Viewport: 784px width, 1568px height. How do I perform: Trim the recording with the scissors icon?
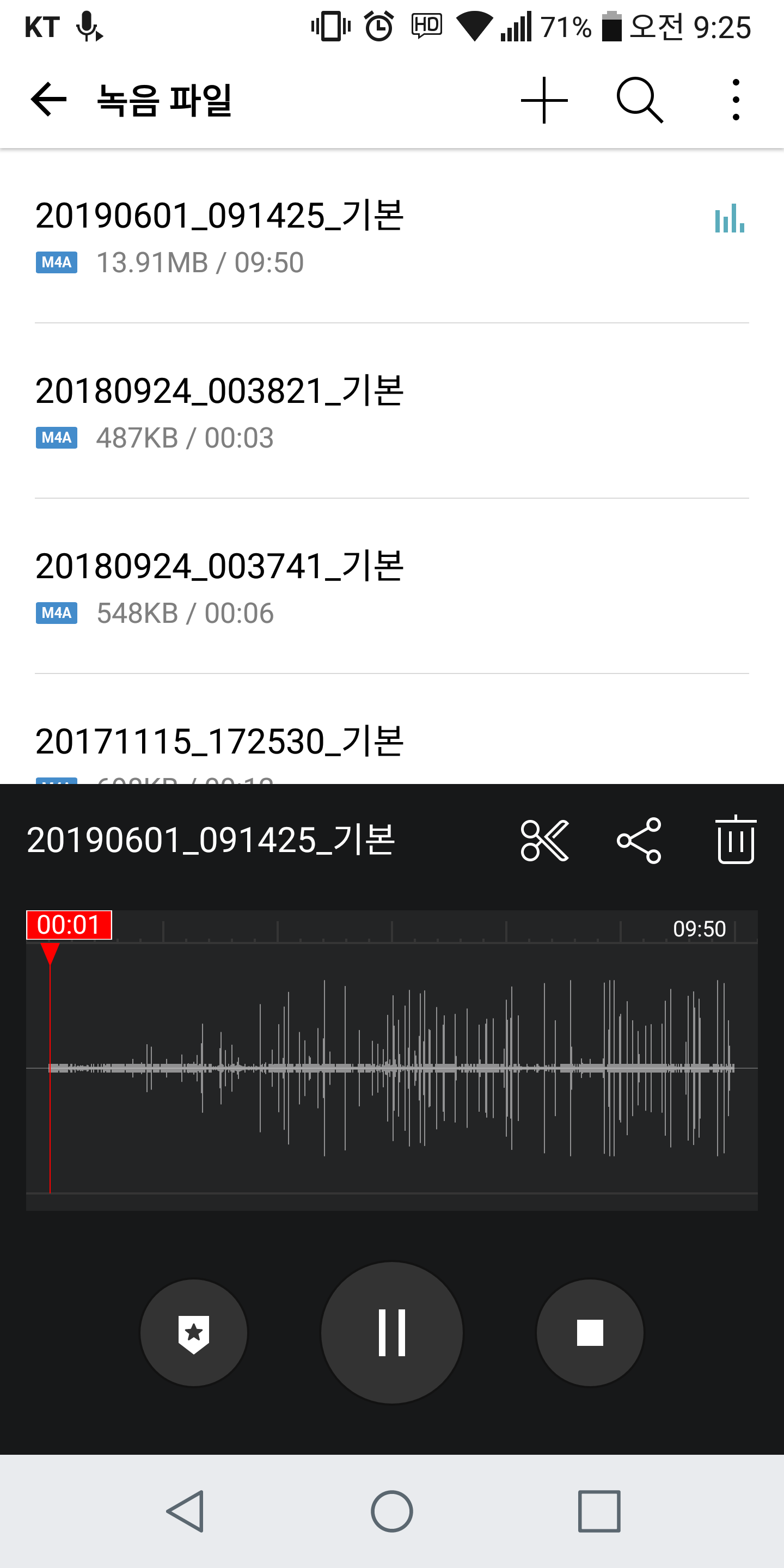544,841
